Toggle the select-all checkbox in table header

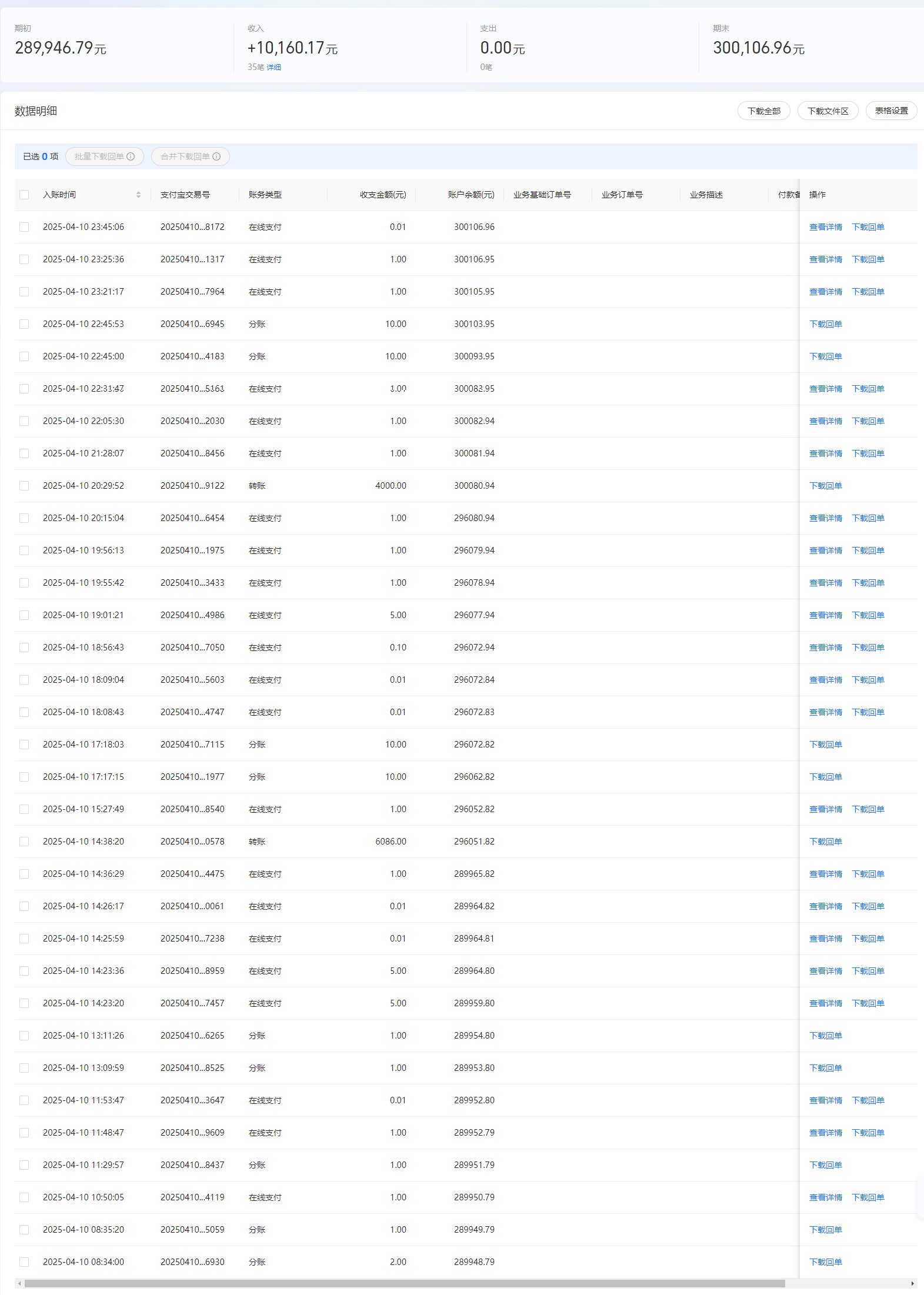click(x=24, y=195)
